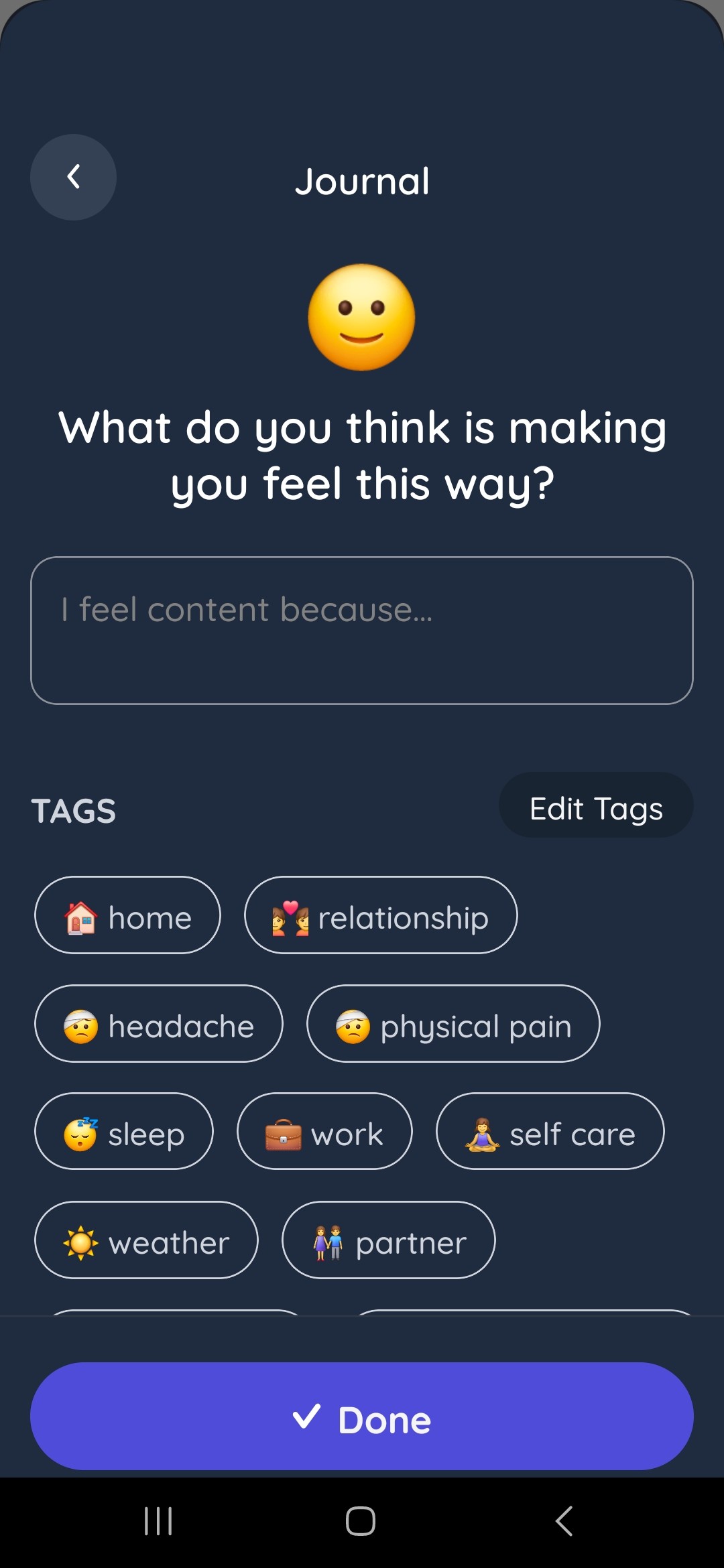Go back using the top-left arrow
Screen dimensions: 724x1568
point(73,177)
